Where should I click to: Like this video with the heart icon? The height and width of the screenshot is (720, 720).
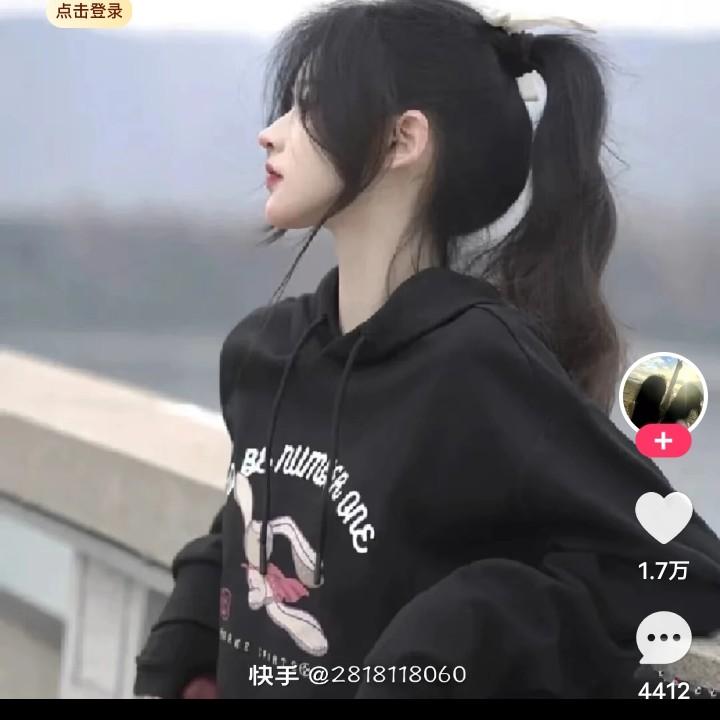pyautogui.click(x=664, y=518)
